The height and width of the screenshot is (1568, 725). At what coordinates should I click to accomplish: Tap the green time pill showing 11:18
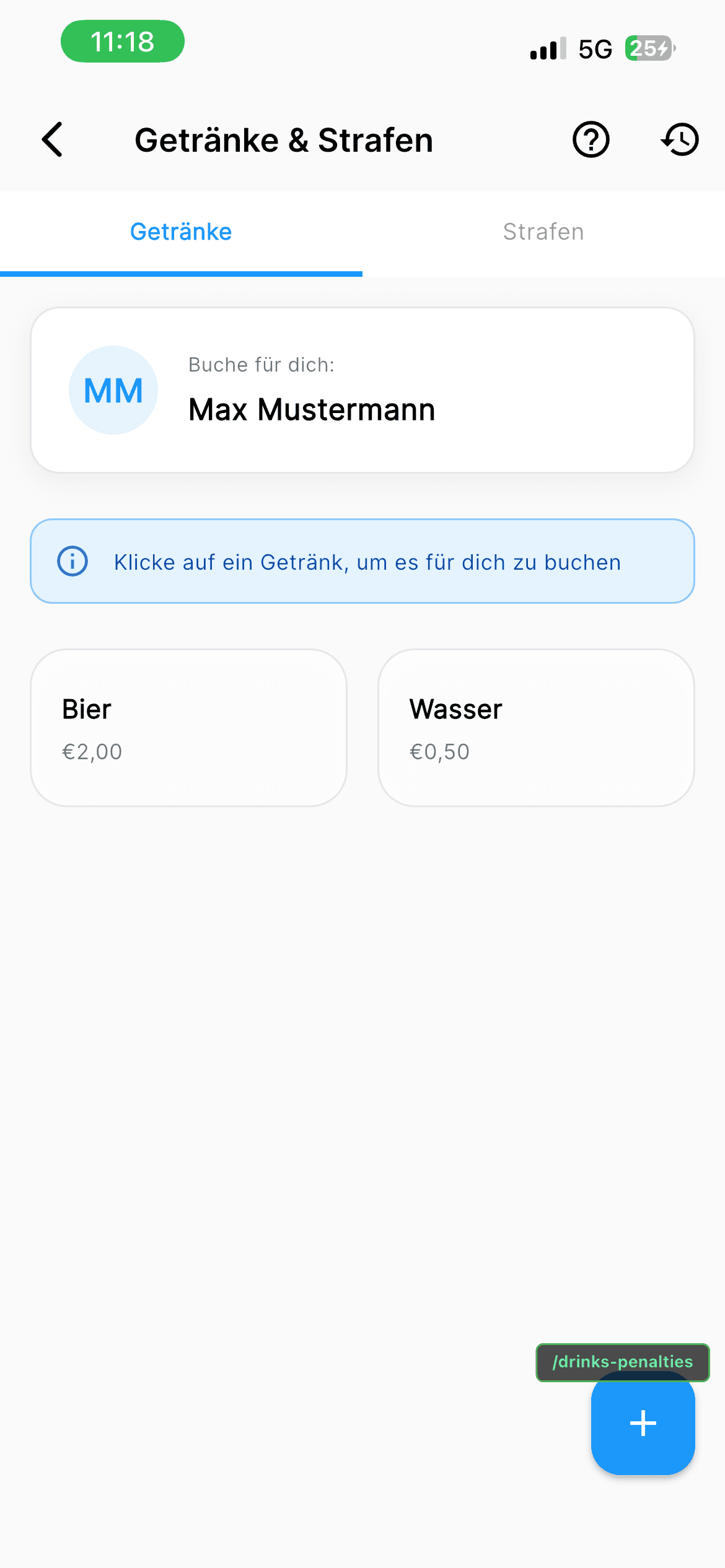tap(122, 41)
